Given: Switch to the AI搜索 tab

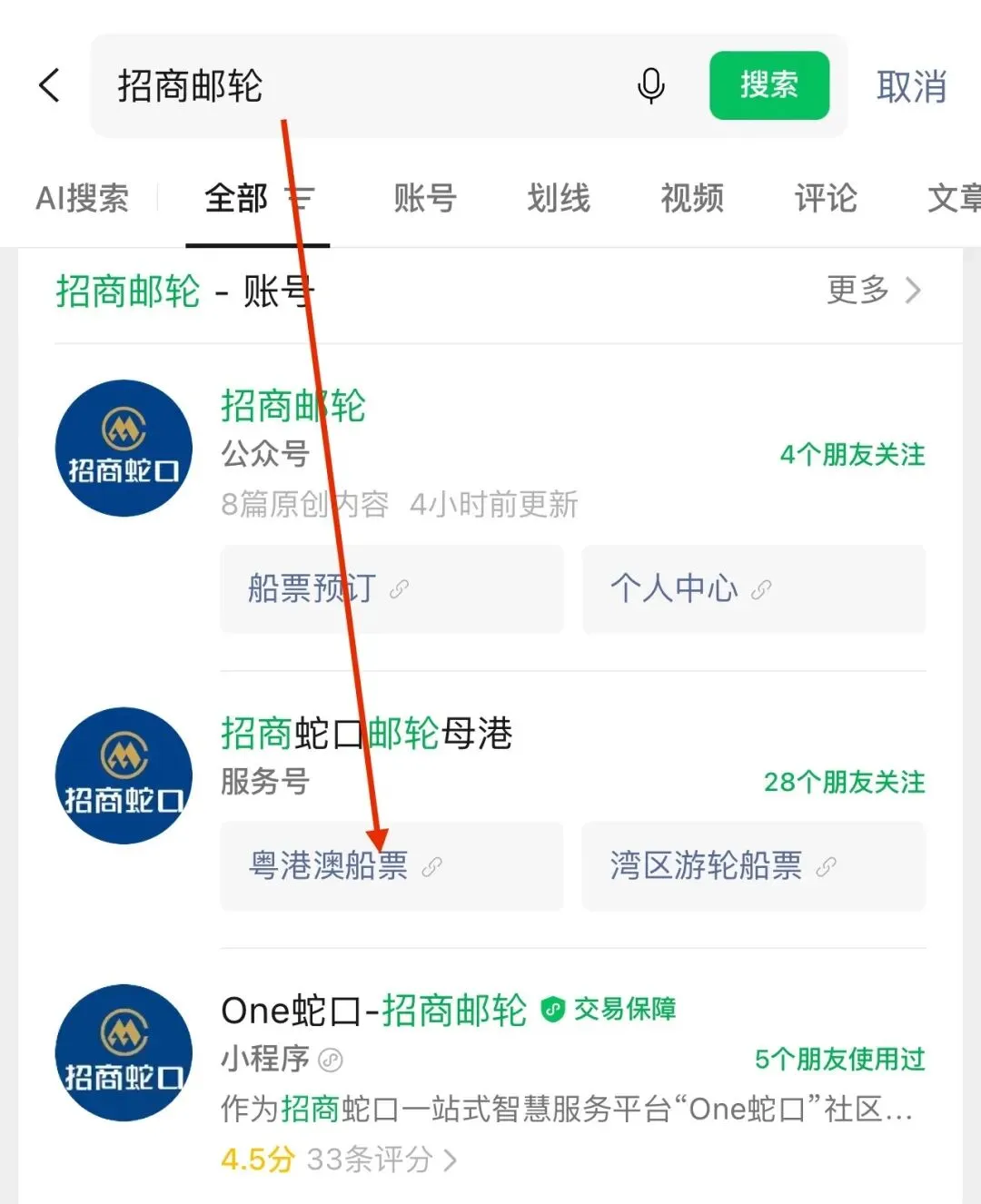Looking at the screenshot, I should pyautogui.click(x=82, y=198).
